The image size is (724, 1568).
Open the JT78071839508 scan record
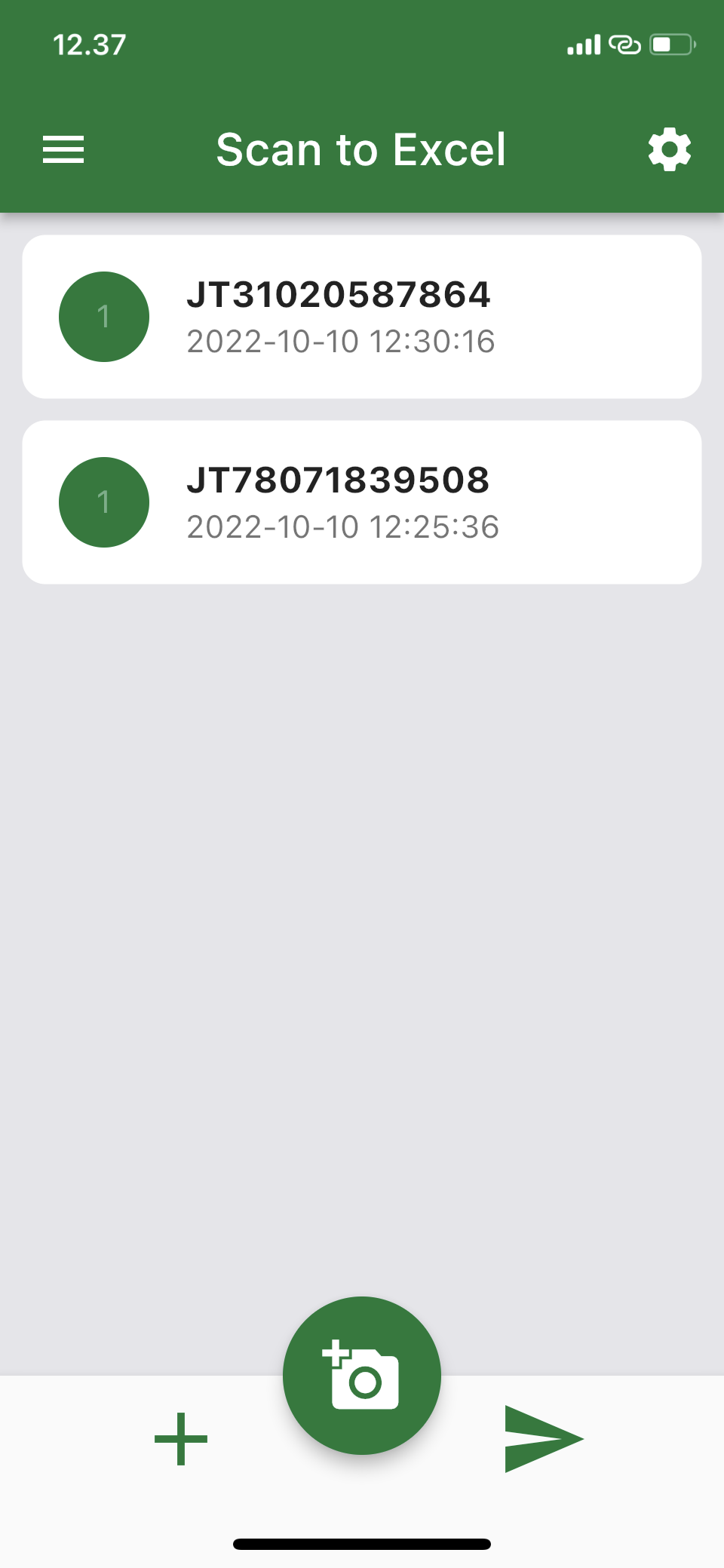point(362,502)
